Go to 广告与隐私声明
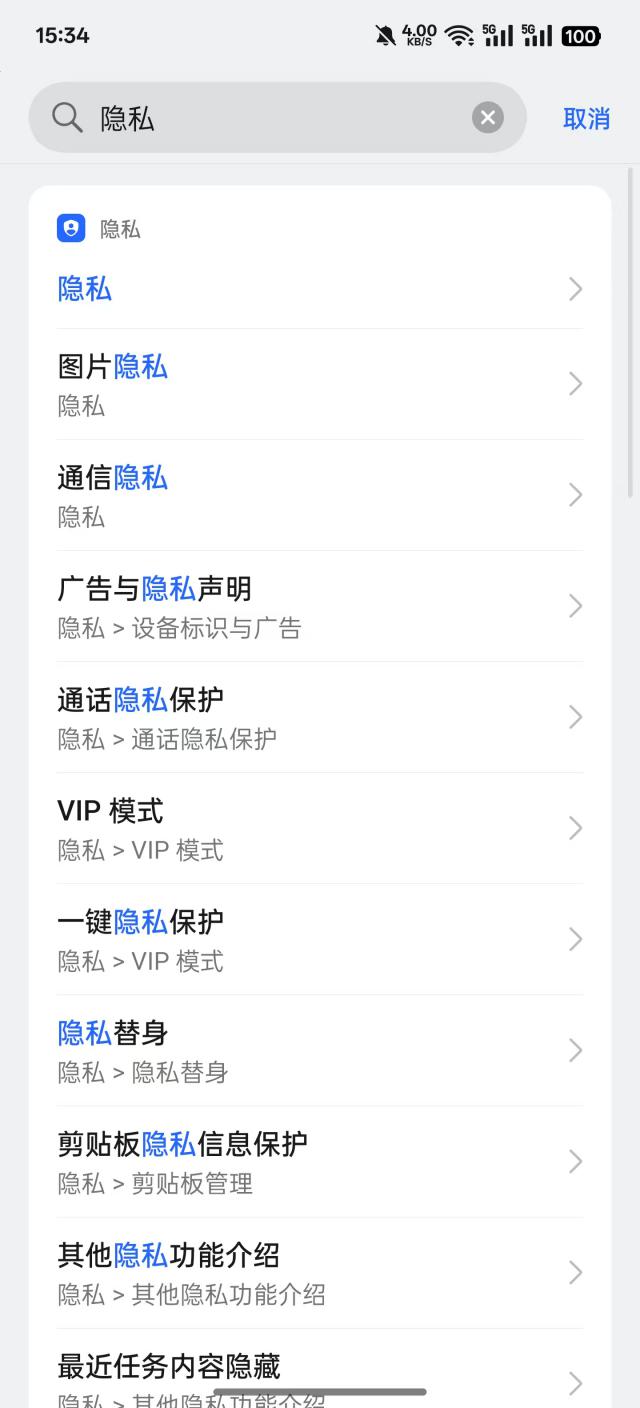The width and height of the screenshot is (640, 1408). (x=320, y=606)
